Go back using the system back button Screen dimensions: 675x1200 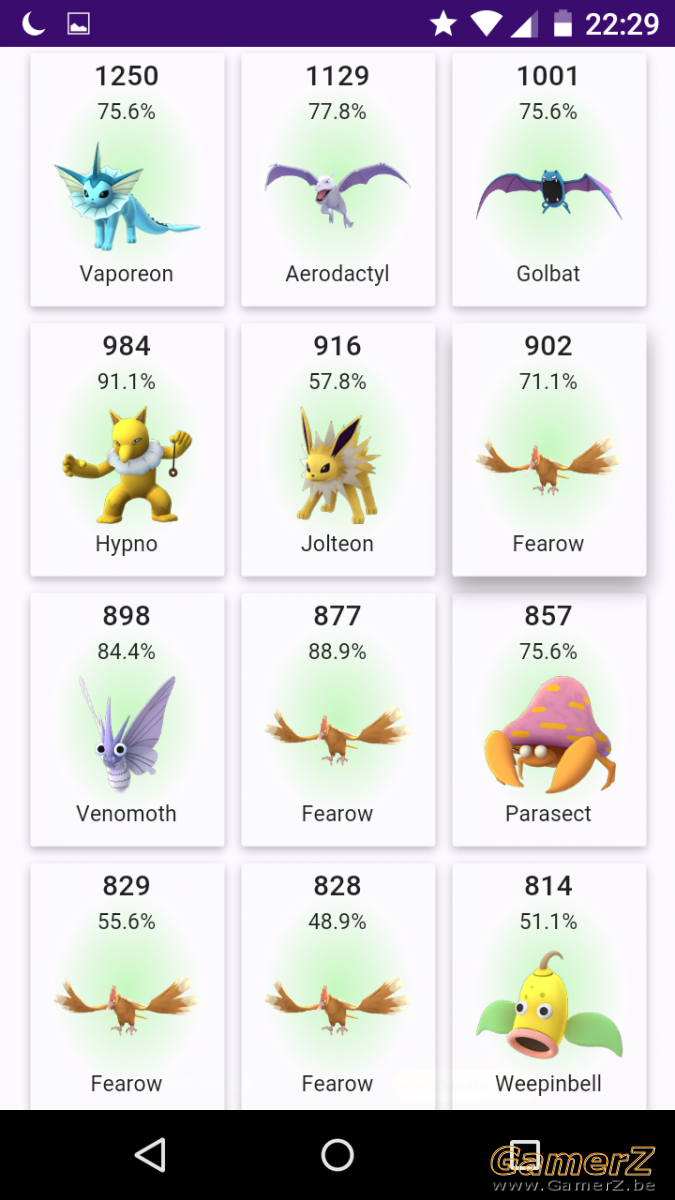(x=150, y=1155)
